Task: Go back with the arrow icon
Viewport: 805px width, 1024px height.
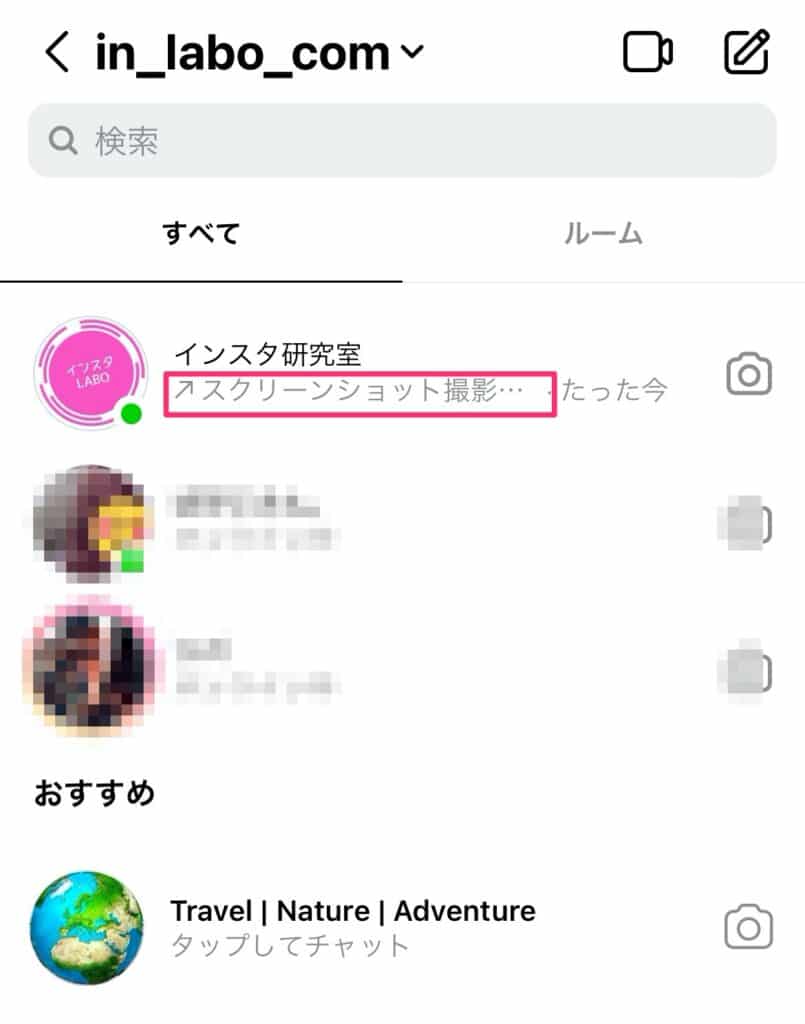Action: (58, 53)
